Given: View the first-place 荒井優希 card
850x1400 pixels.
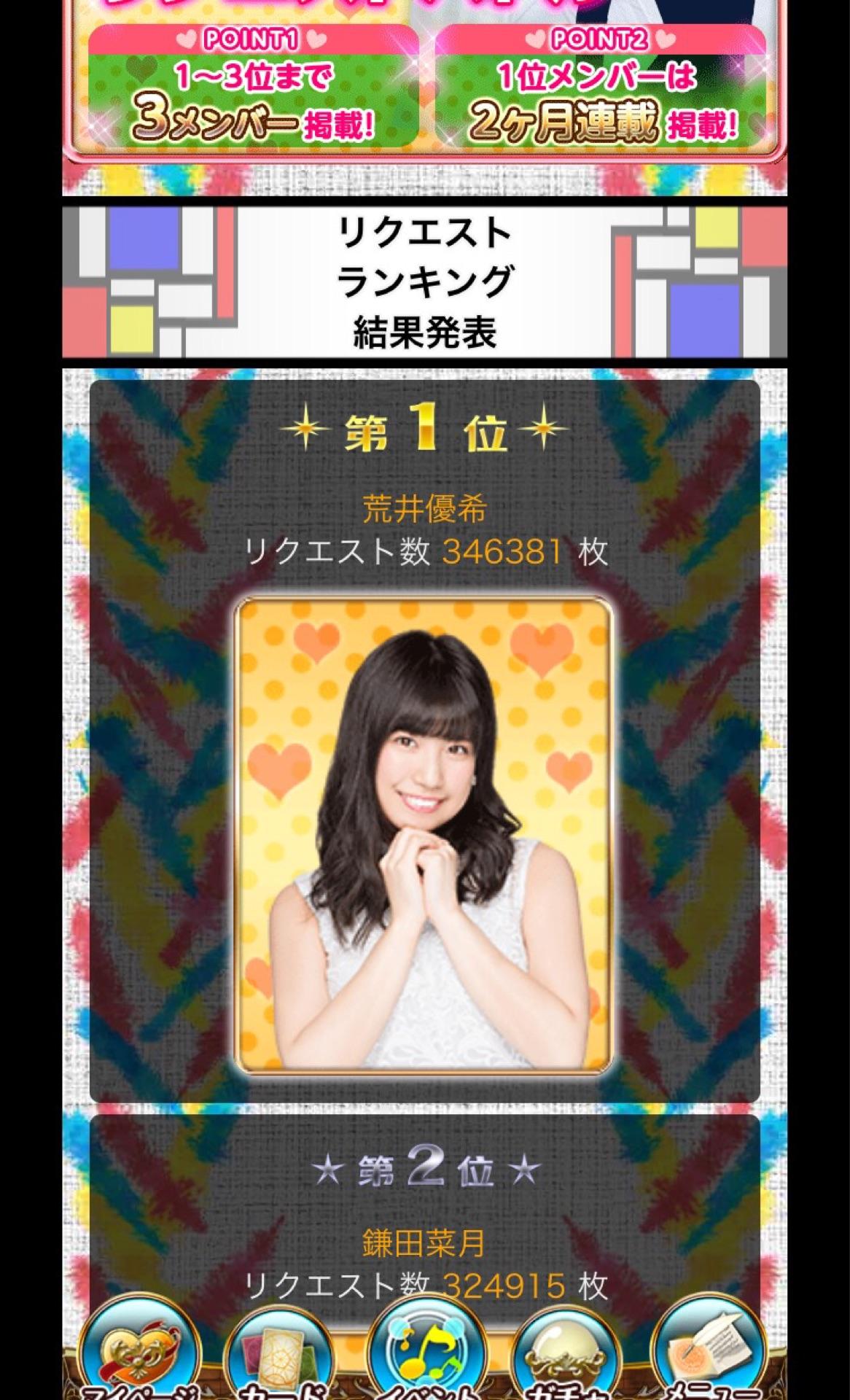Looking at the screenshot, I should coord(424,835).
